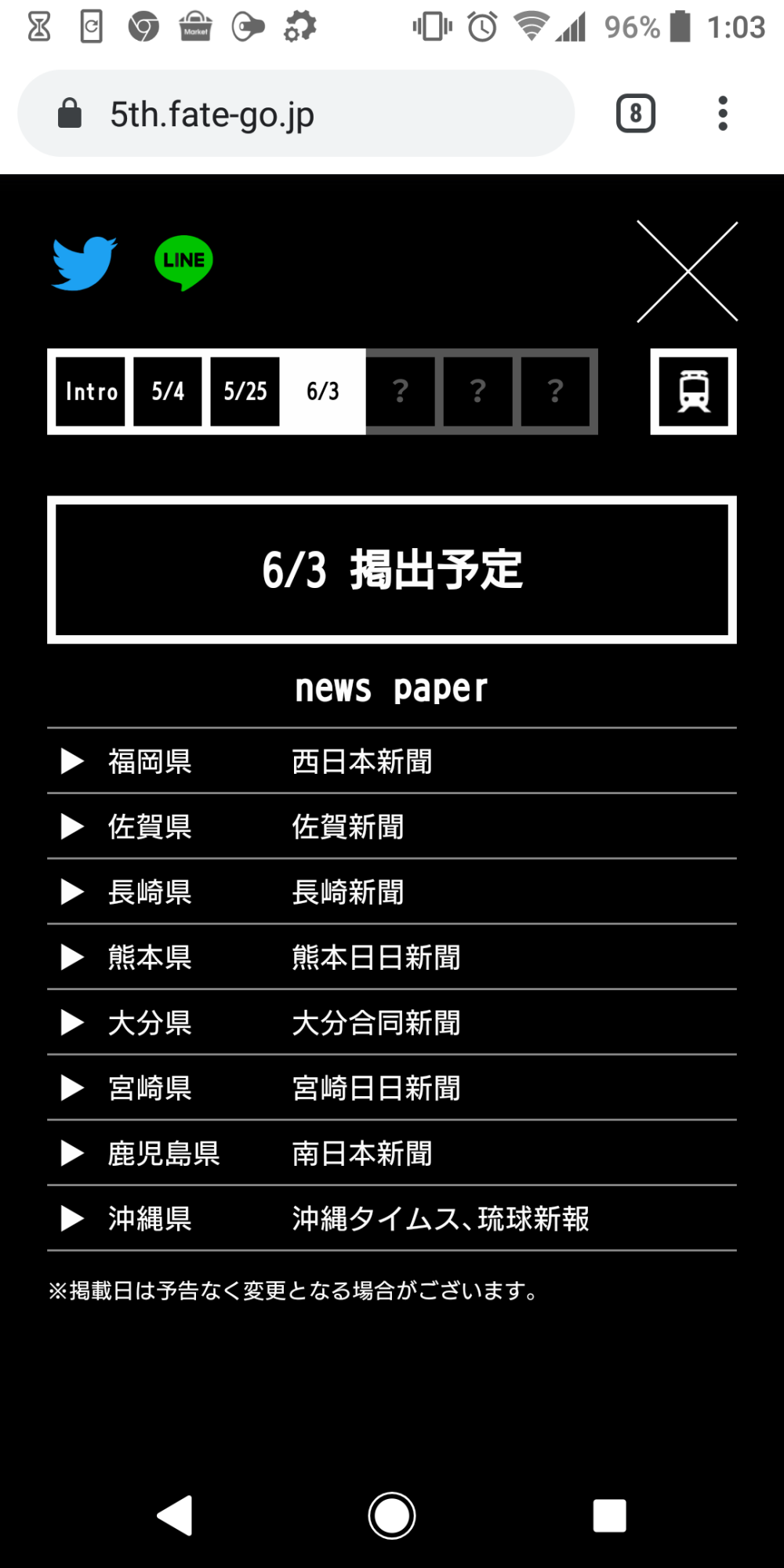Go back with the system back button

[176, 1515]
